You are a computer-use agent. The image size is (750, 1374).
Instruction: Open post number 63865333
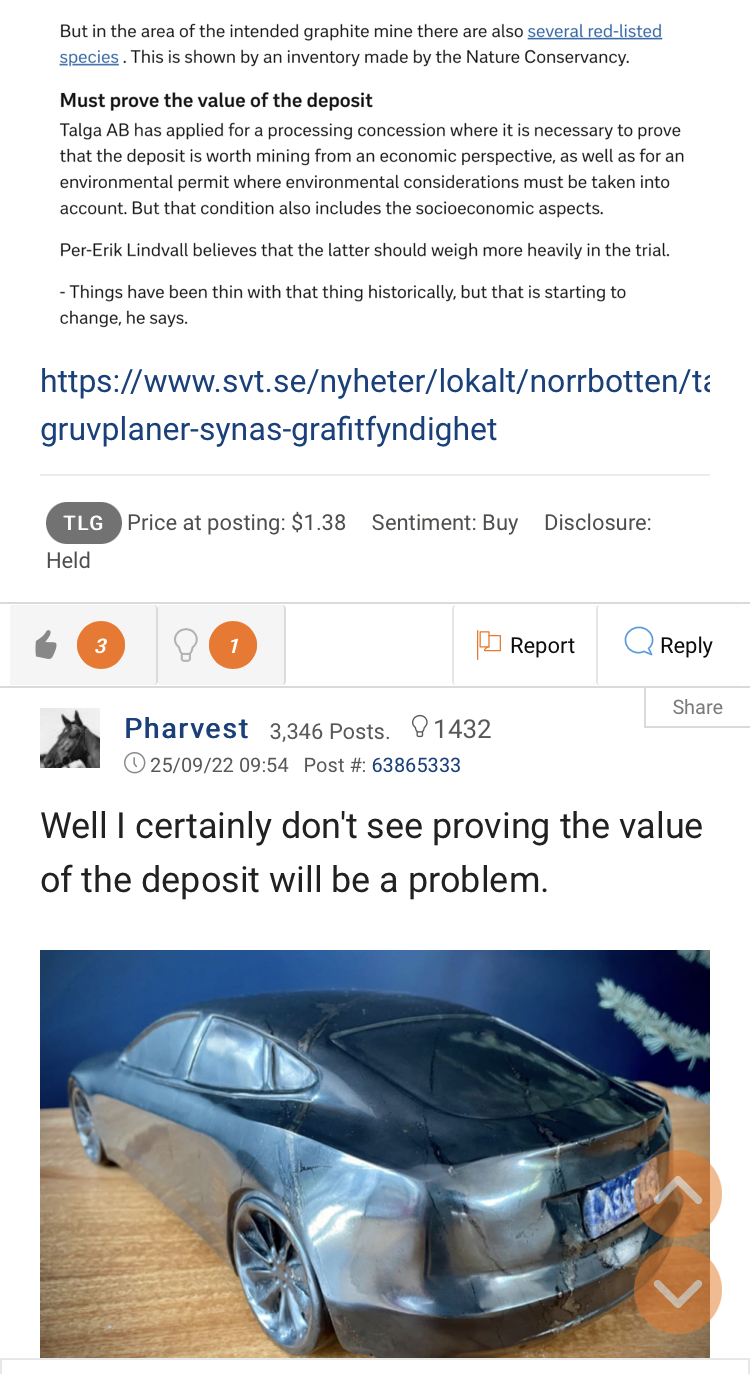(x=416, y=765)
